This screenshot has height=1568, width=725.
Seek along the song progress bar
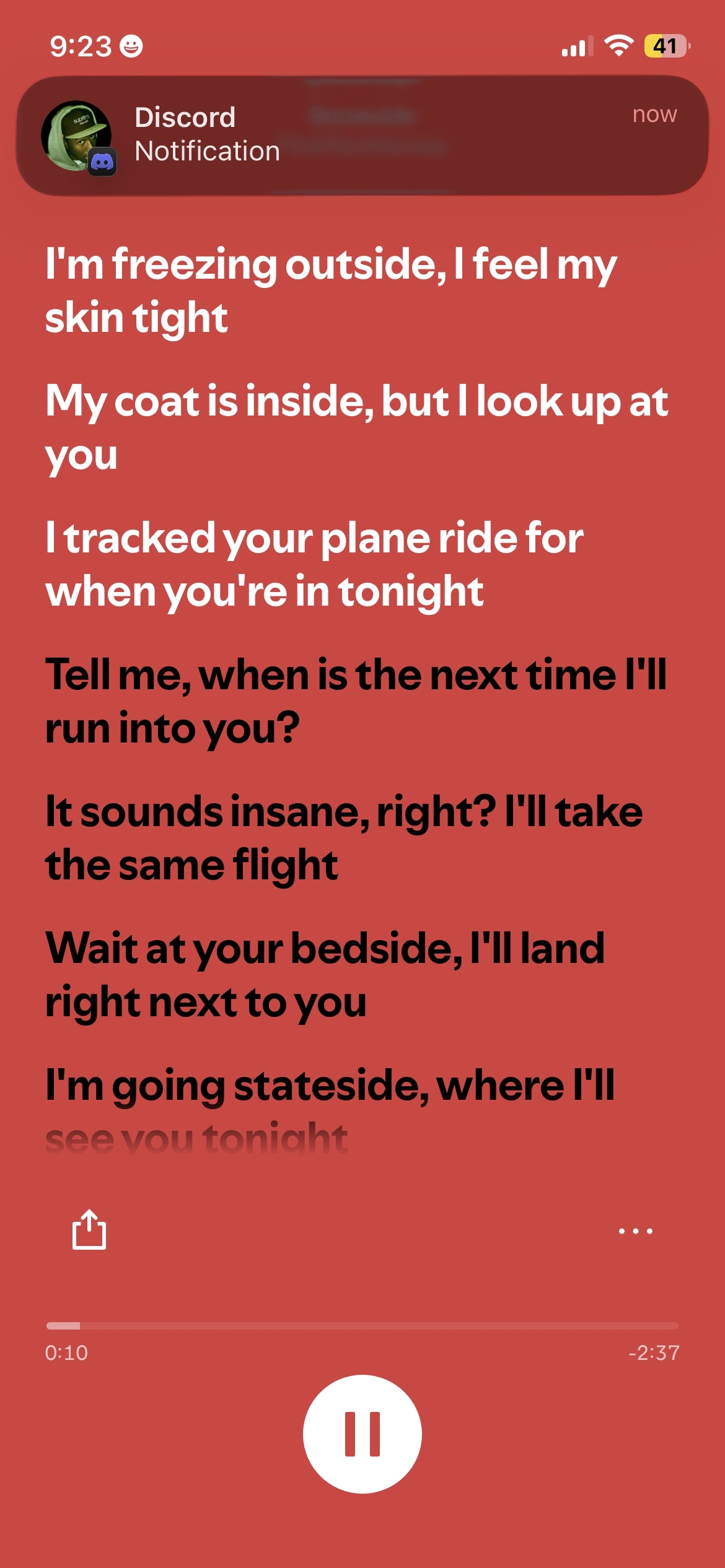click(x=362, y=1326)
